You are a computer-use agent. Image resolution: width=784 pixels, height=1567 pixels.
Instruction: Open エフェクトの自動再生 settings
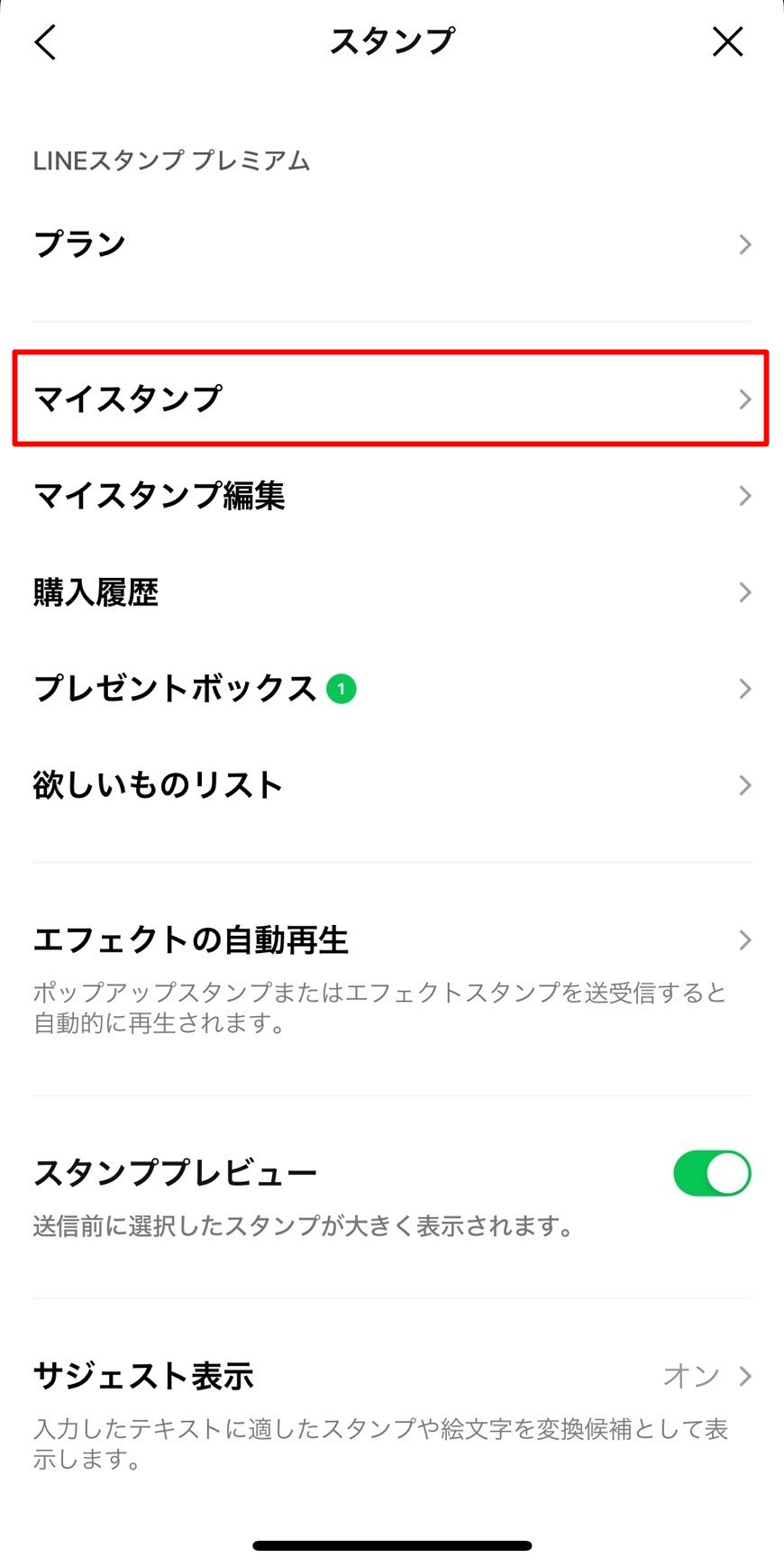coord(392,940)
